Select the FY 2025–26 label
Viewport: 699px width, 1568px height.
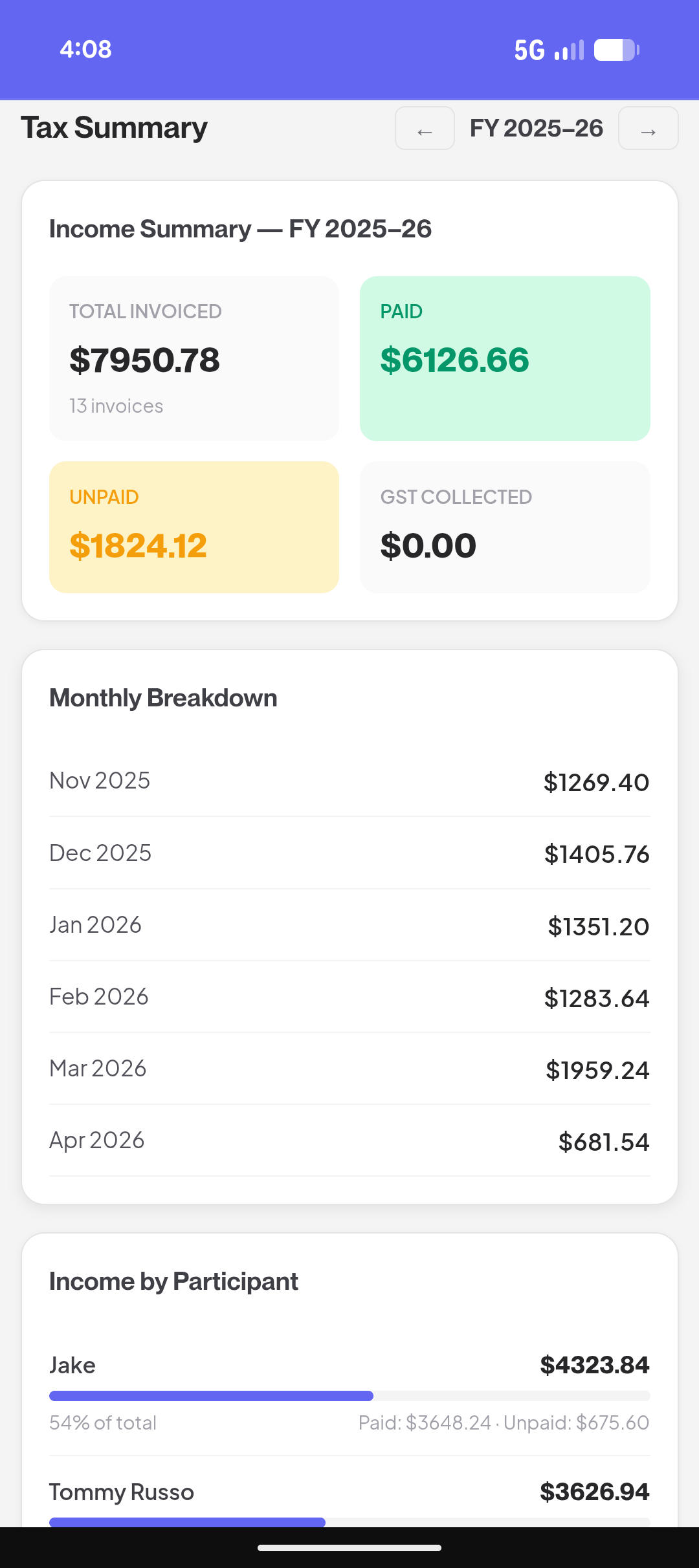point(536,128)
